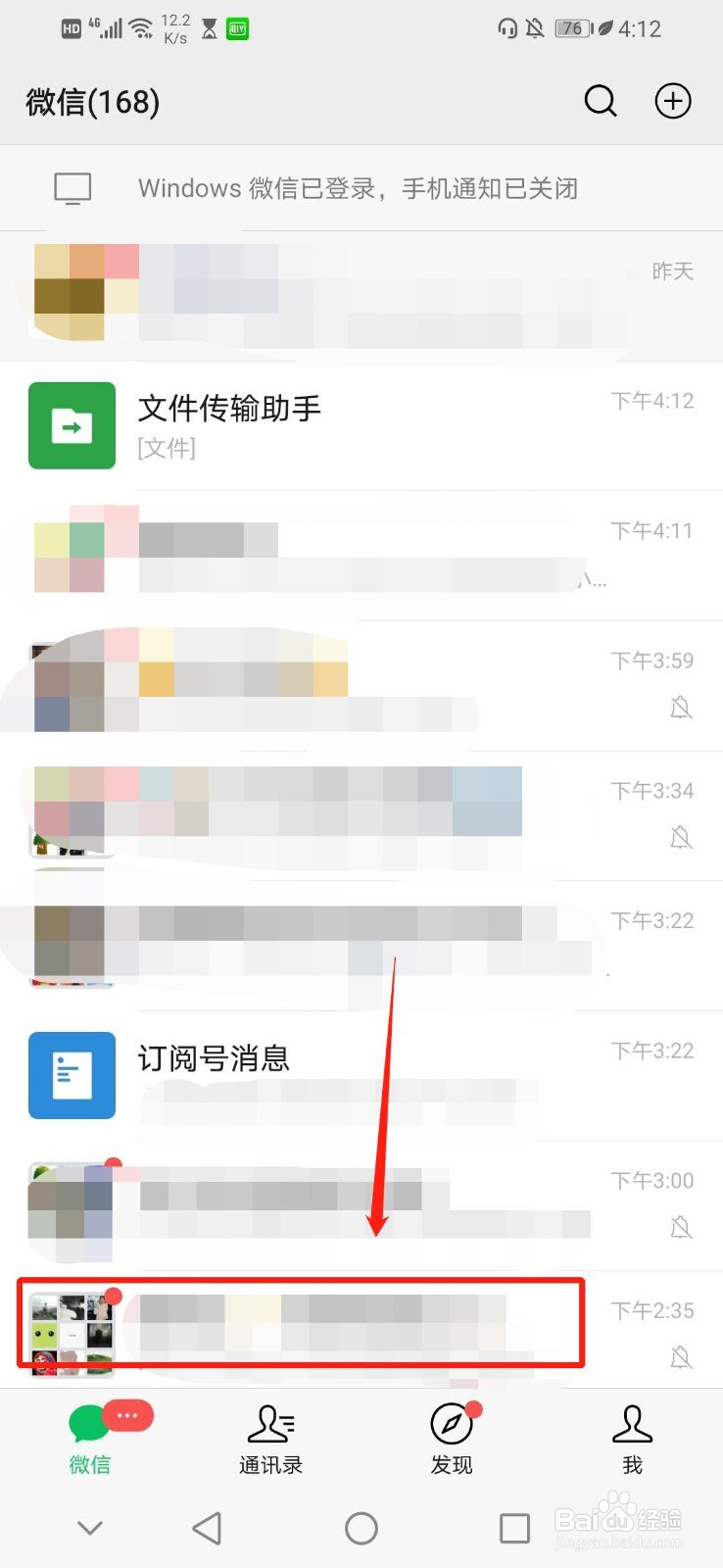
Task: Tap mute bell on the 3:34 chat
Action: [681, 838]
